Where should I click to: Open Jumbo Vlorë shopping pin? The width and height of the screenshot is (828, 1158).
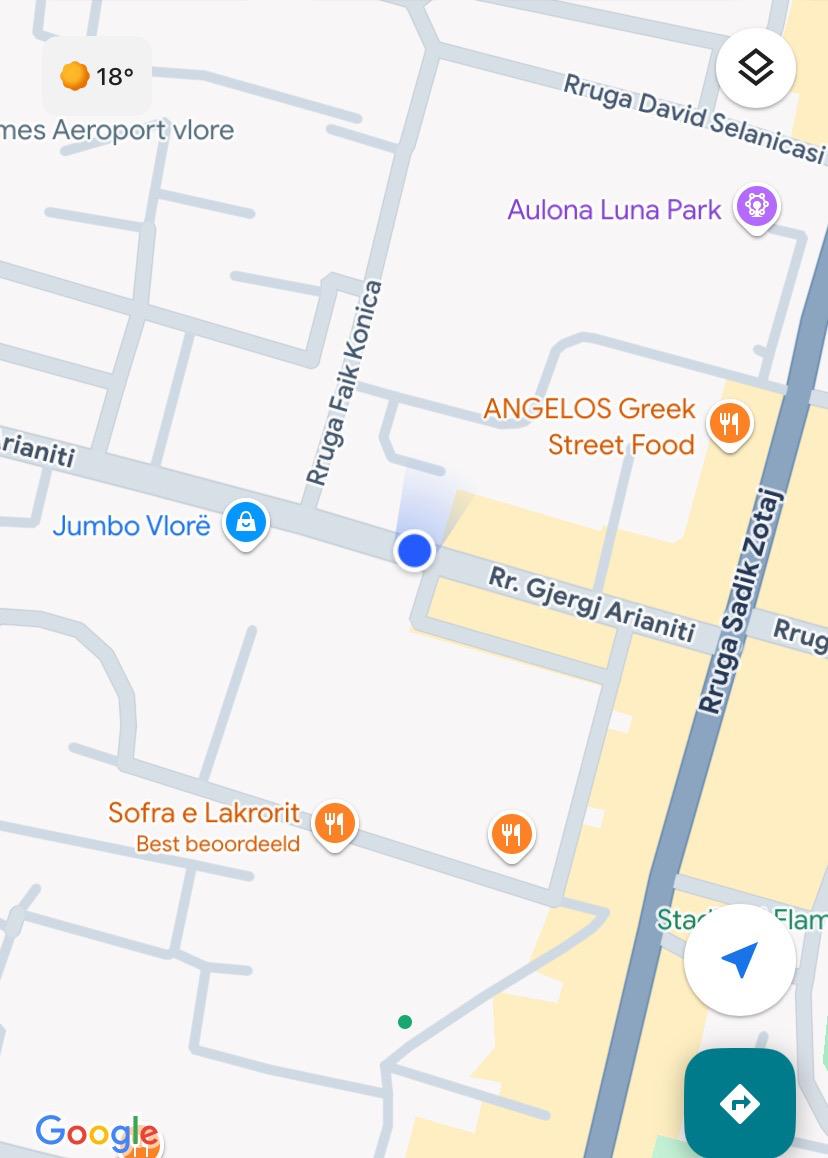click(x=245, y=522)
